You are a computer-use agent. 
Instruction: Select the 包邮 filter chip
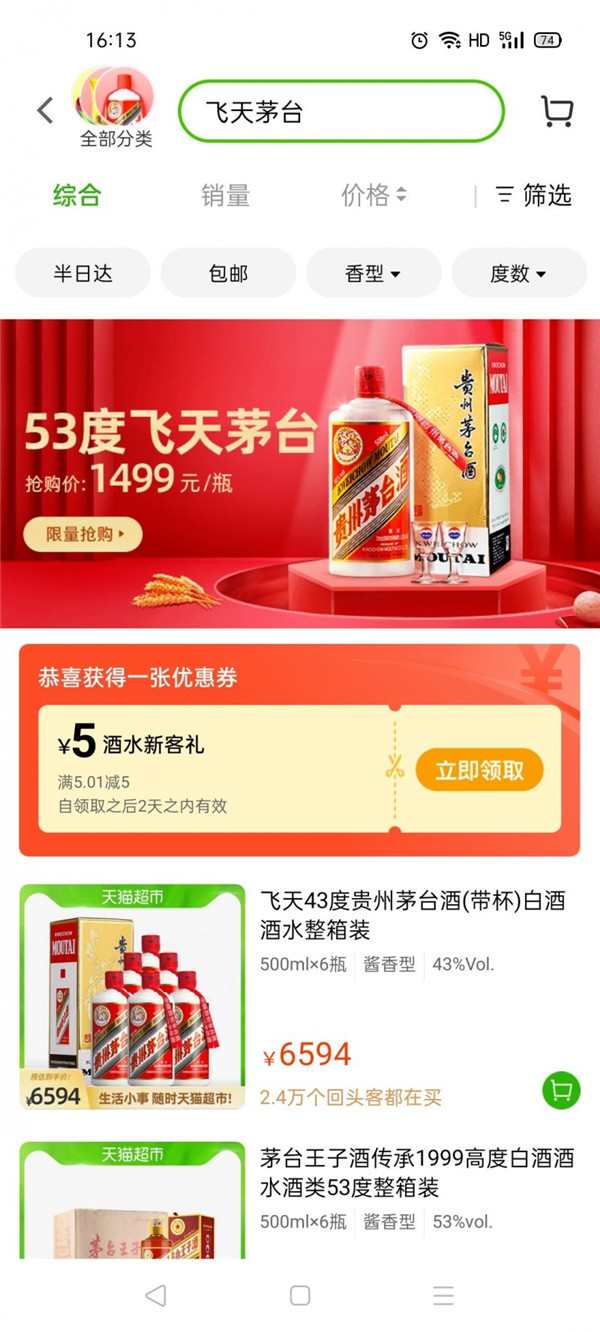tap(228, 273)
